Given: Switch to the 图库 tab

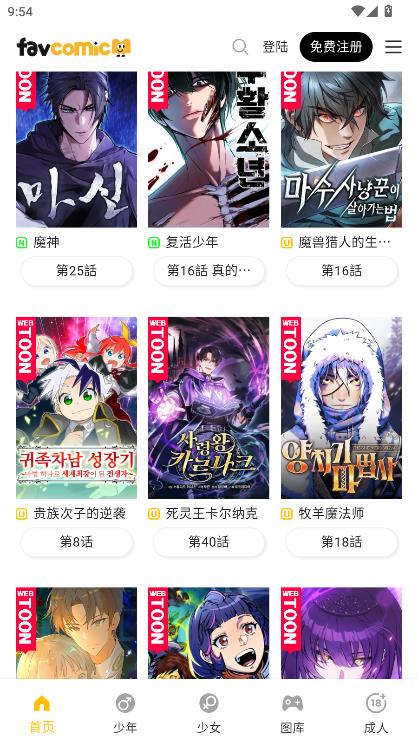Looking at the screenshot, I should tap(292, 713).
